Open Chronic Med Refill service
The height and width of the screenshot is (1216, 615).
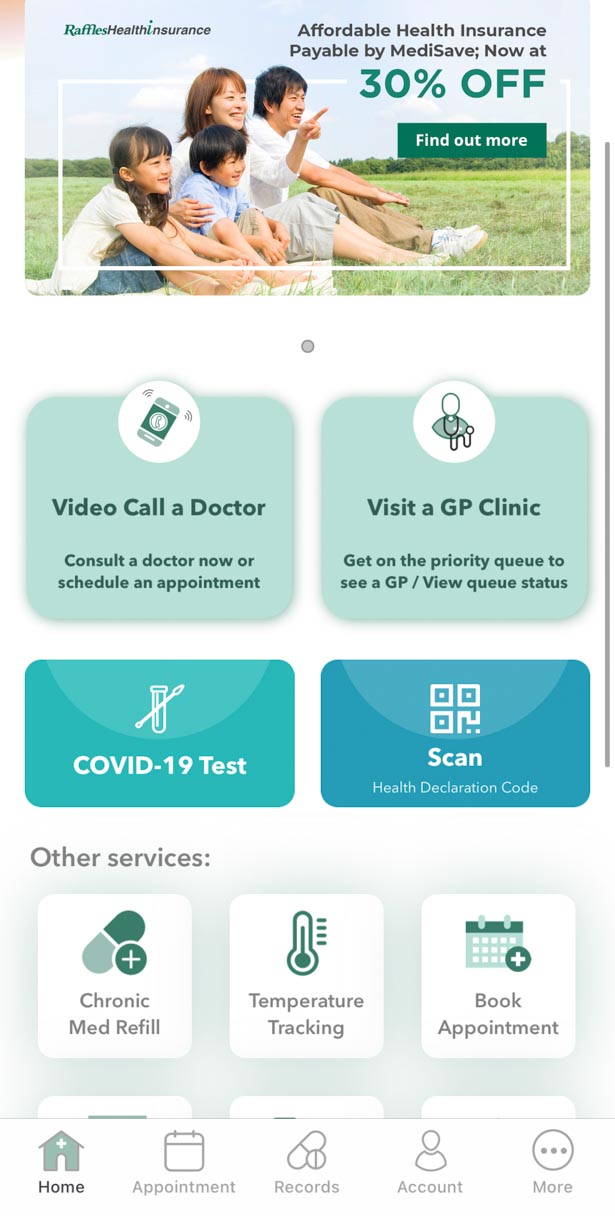coord(115,976)
